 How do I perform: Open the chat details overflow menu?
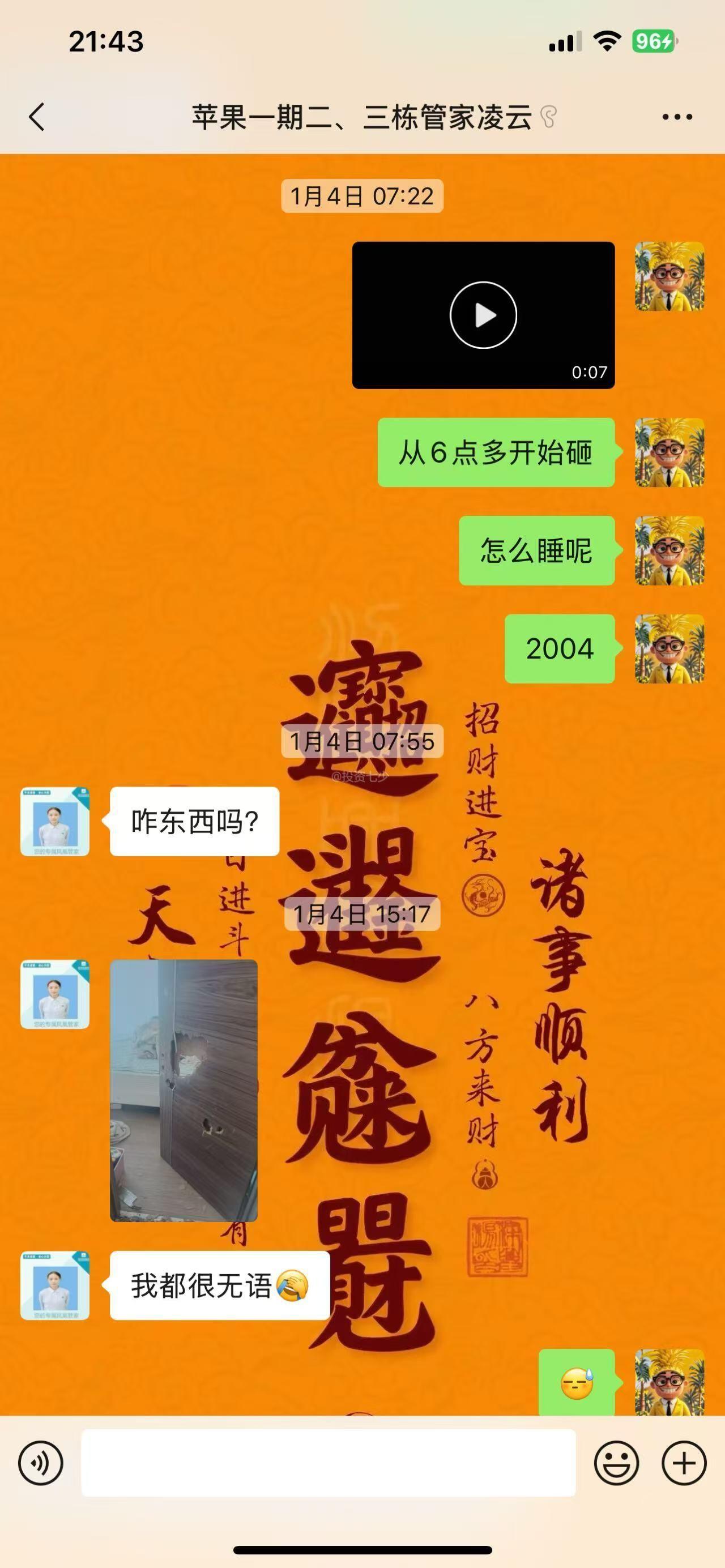(x=677, y=117)
